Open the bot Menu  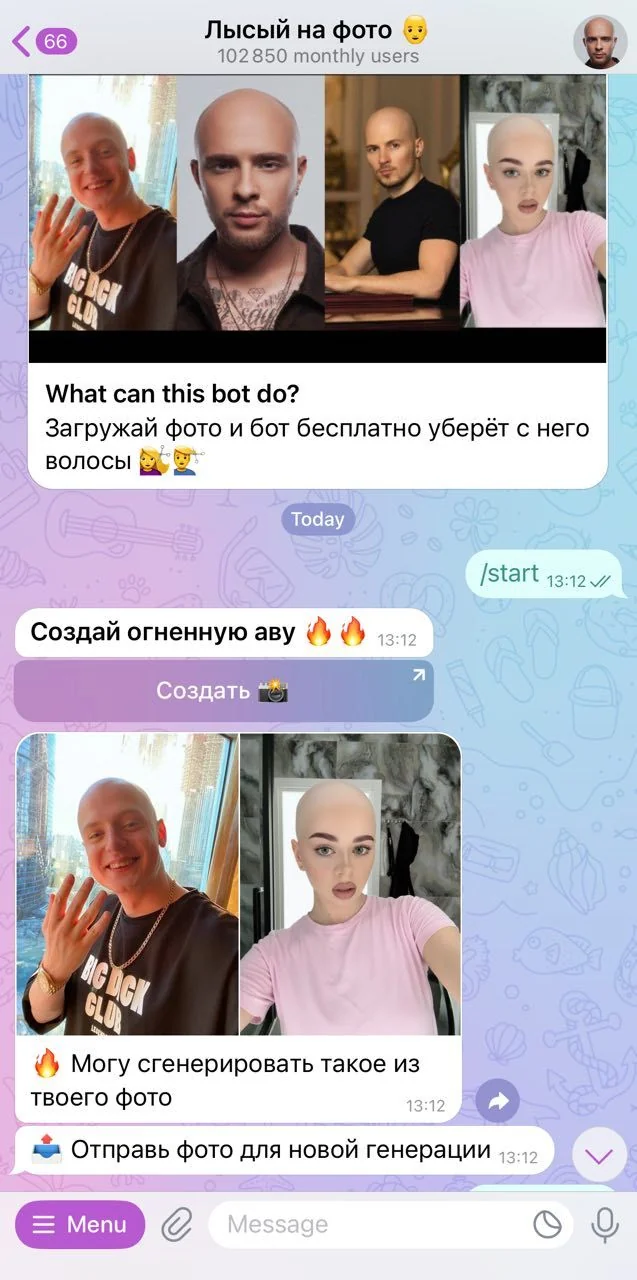tap(80, 1224)
